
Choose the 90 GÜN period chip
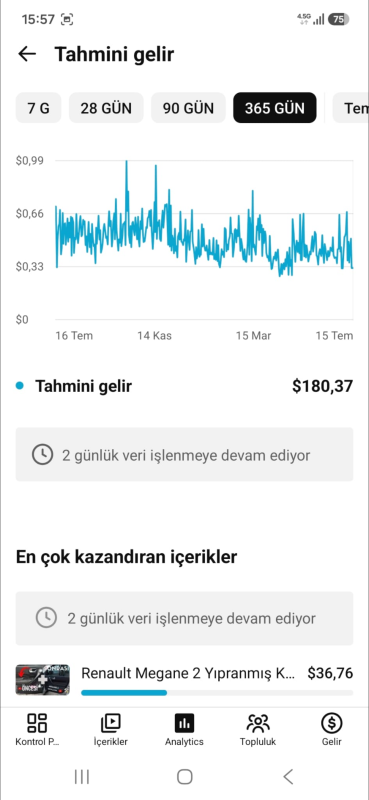click(x=188, y=108)
